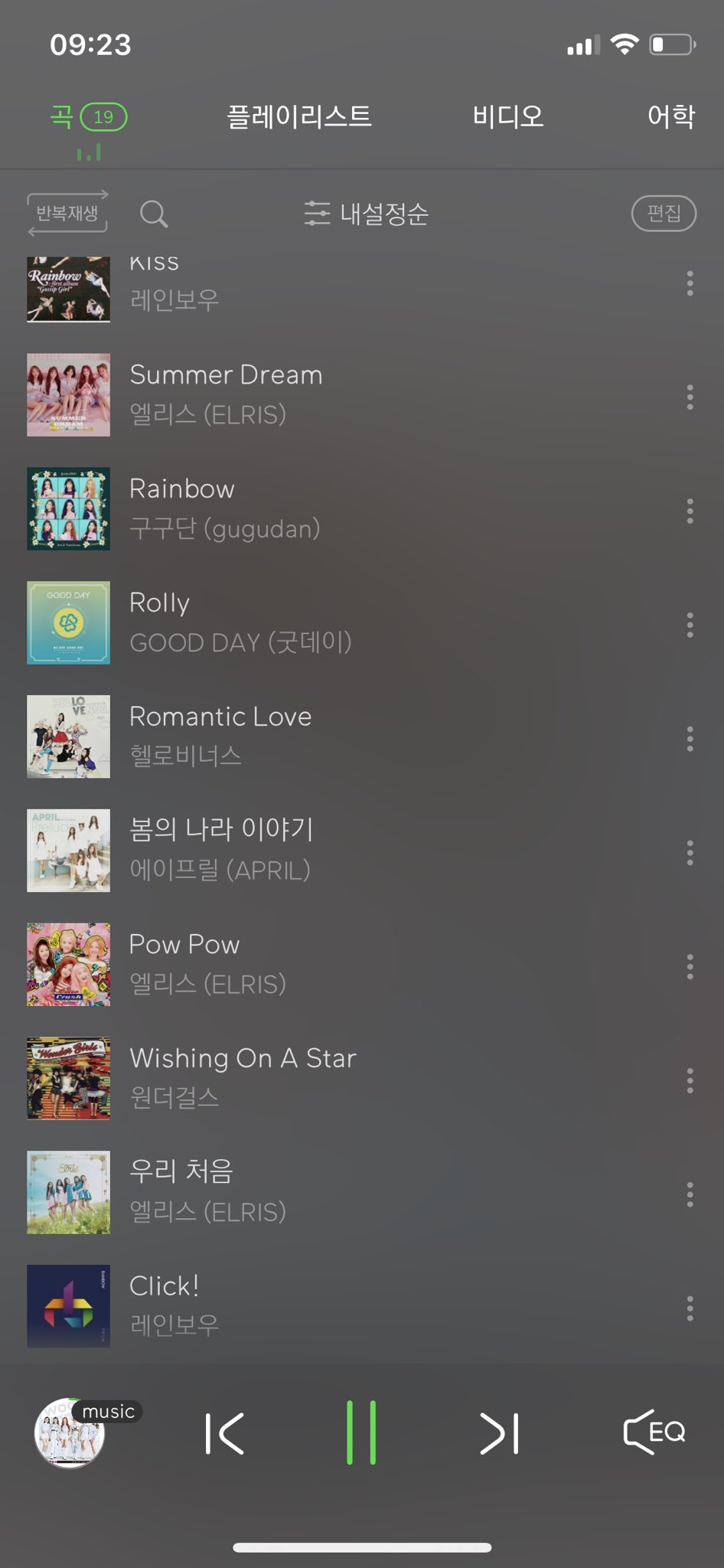Image resolution: width=724 pixels, height=1568 pixels.
Task: Switch to the 플레이리스트 tab
Action: (299, 116)
